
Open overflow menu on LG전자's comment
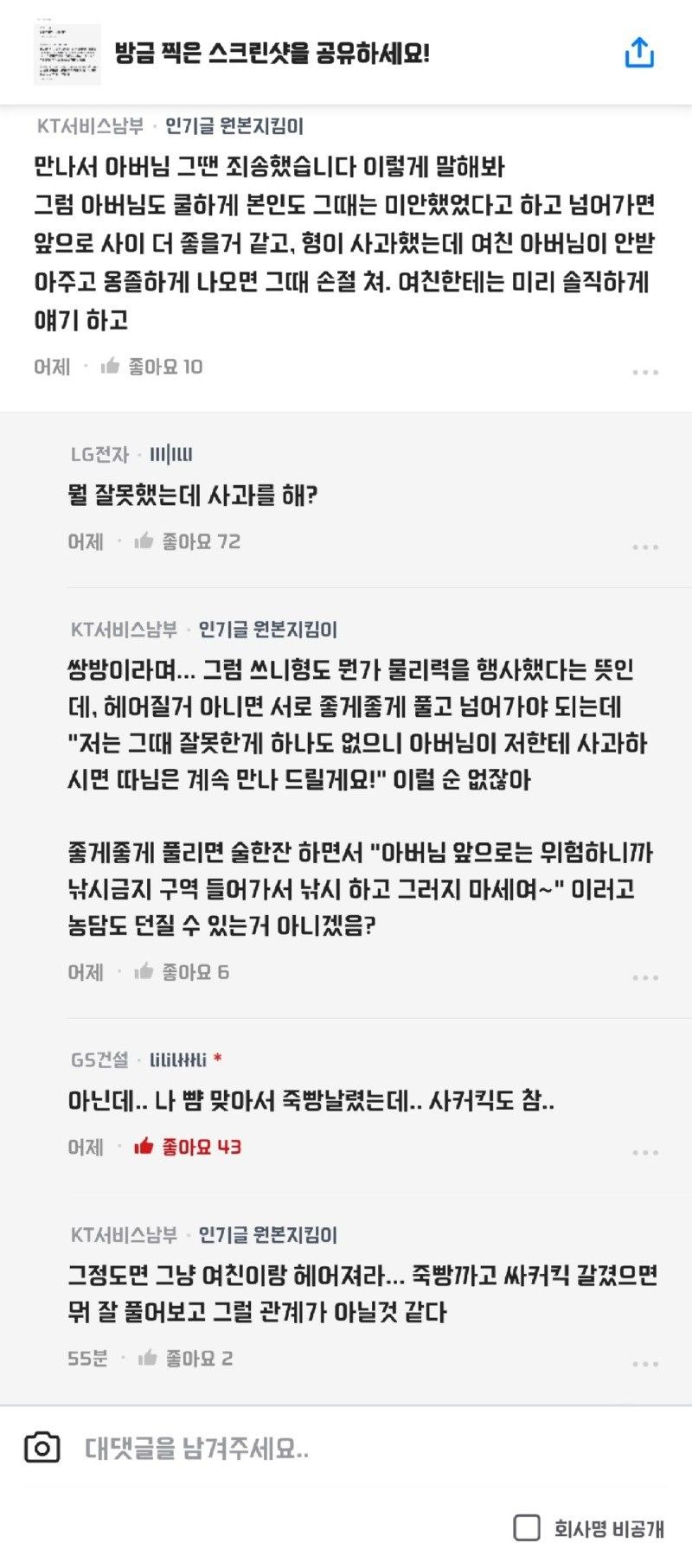645,547
